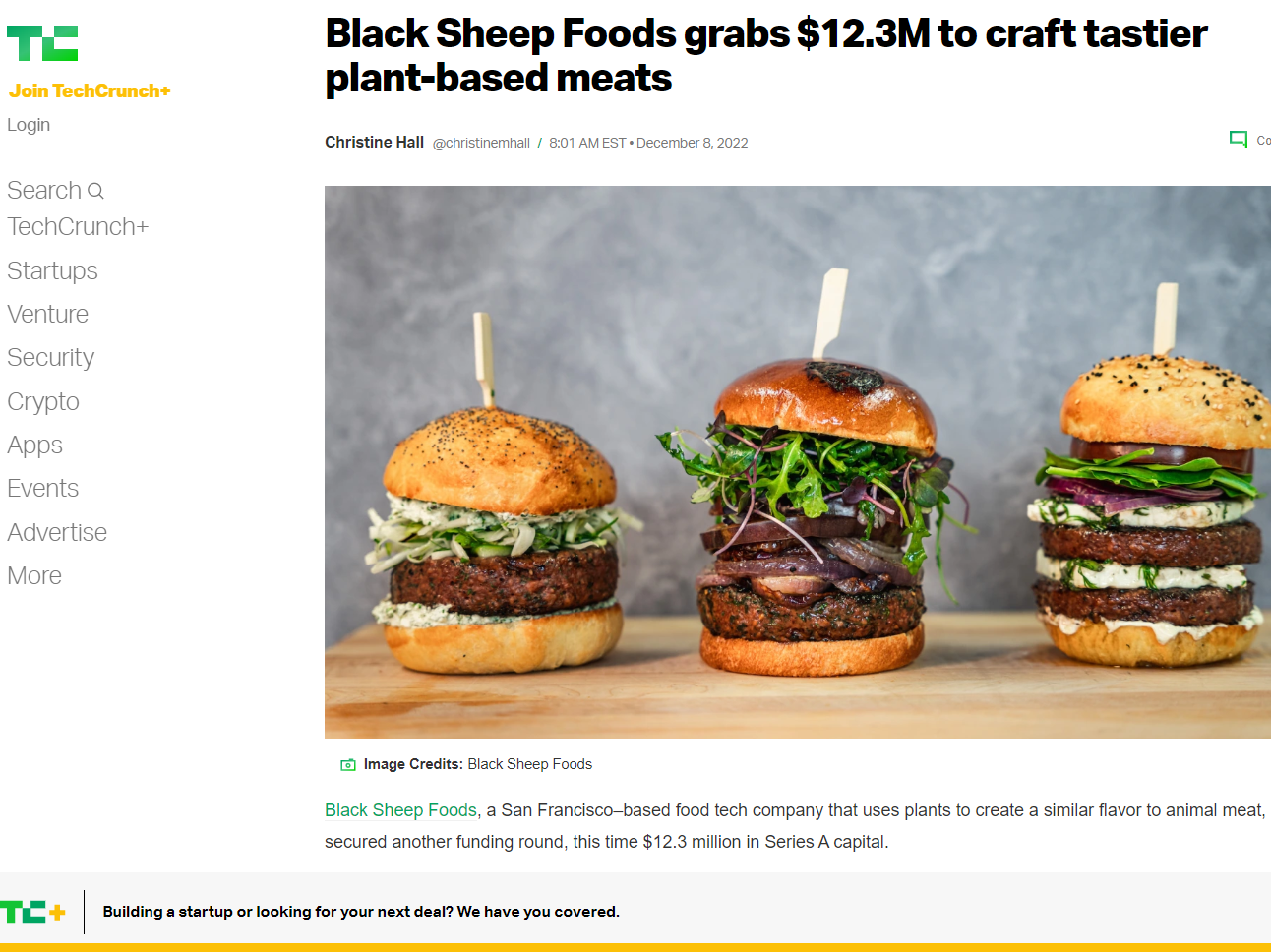This screenshot has height=952, width=1271.
Task: Open the Security section
Action: [50, 358]
